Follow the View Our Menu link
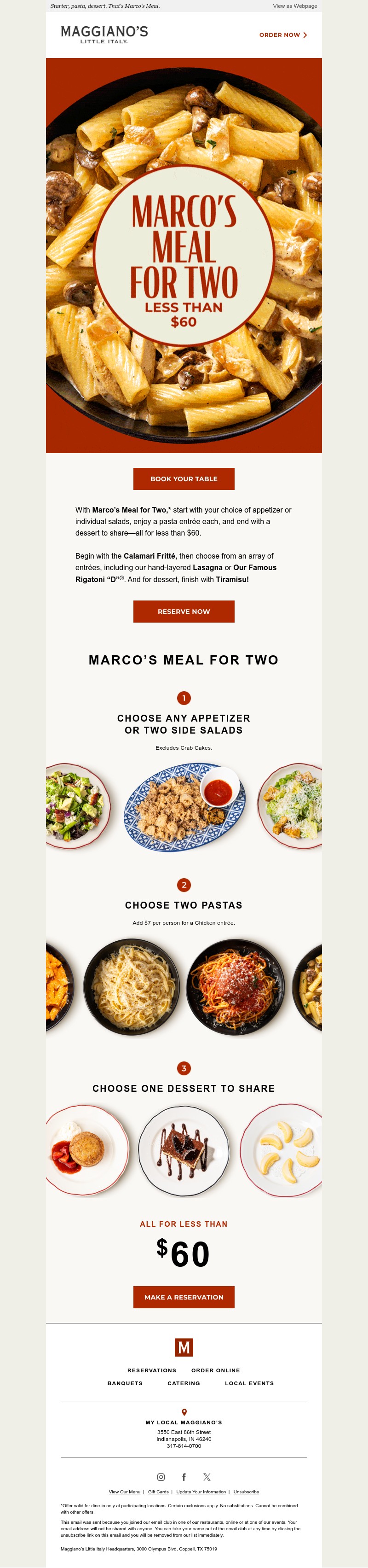This screenshot has height=1568, width=368. click(125, 1492)
